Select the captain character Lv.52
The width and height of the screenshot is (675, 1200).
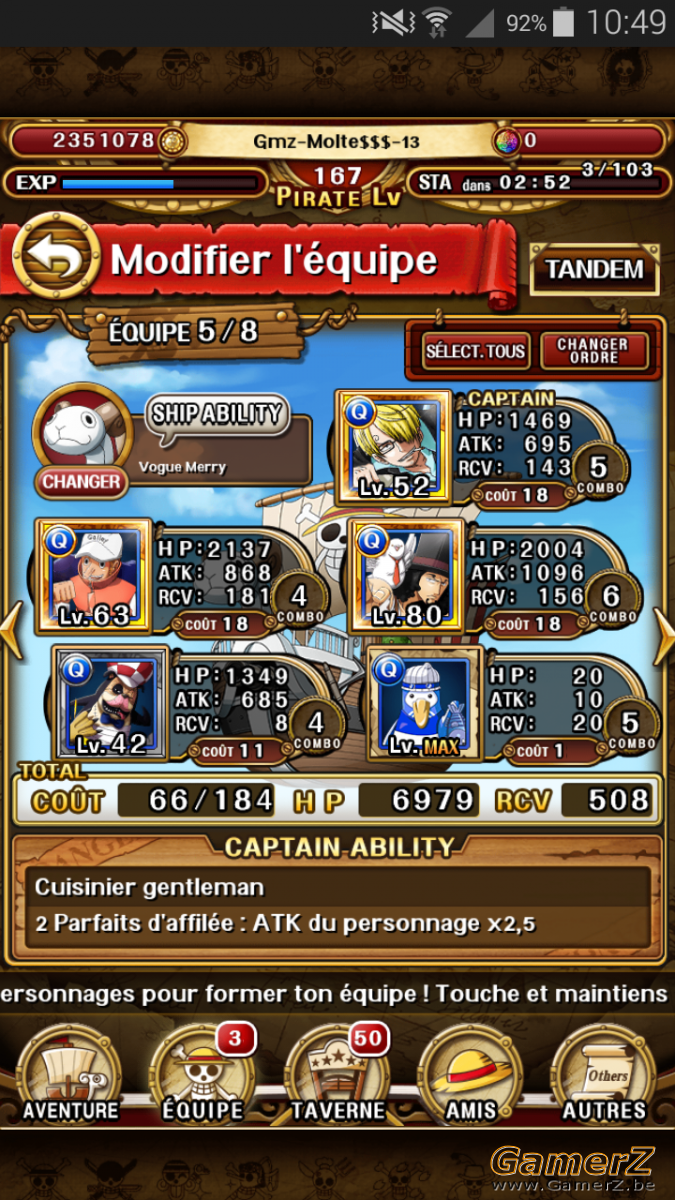(395, 447)
